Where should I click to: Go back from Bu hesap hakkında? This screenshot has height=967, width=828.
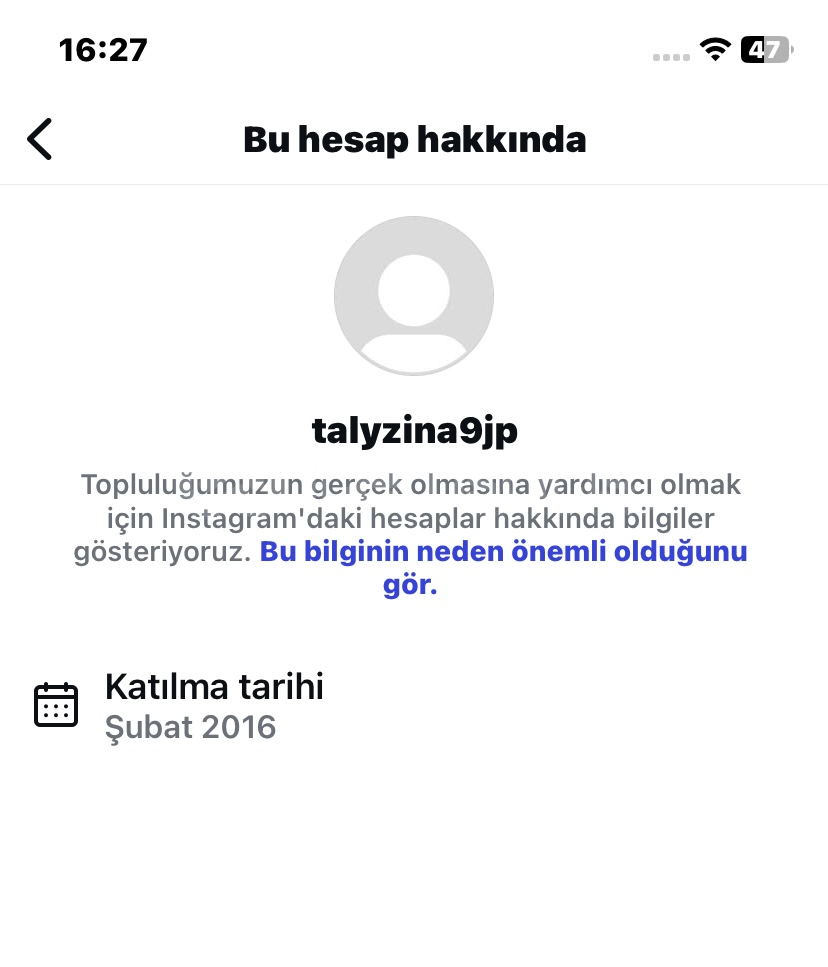coord(40,139)
